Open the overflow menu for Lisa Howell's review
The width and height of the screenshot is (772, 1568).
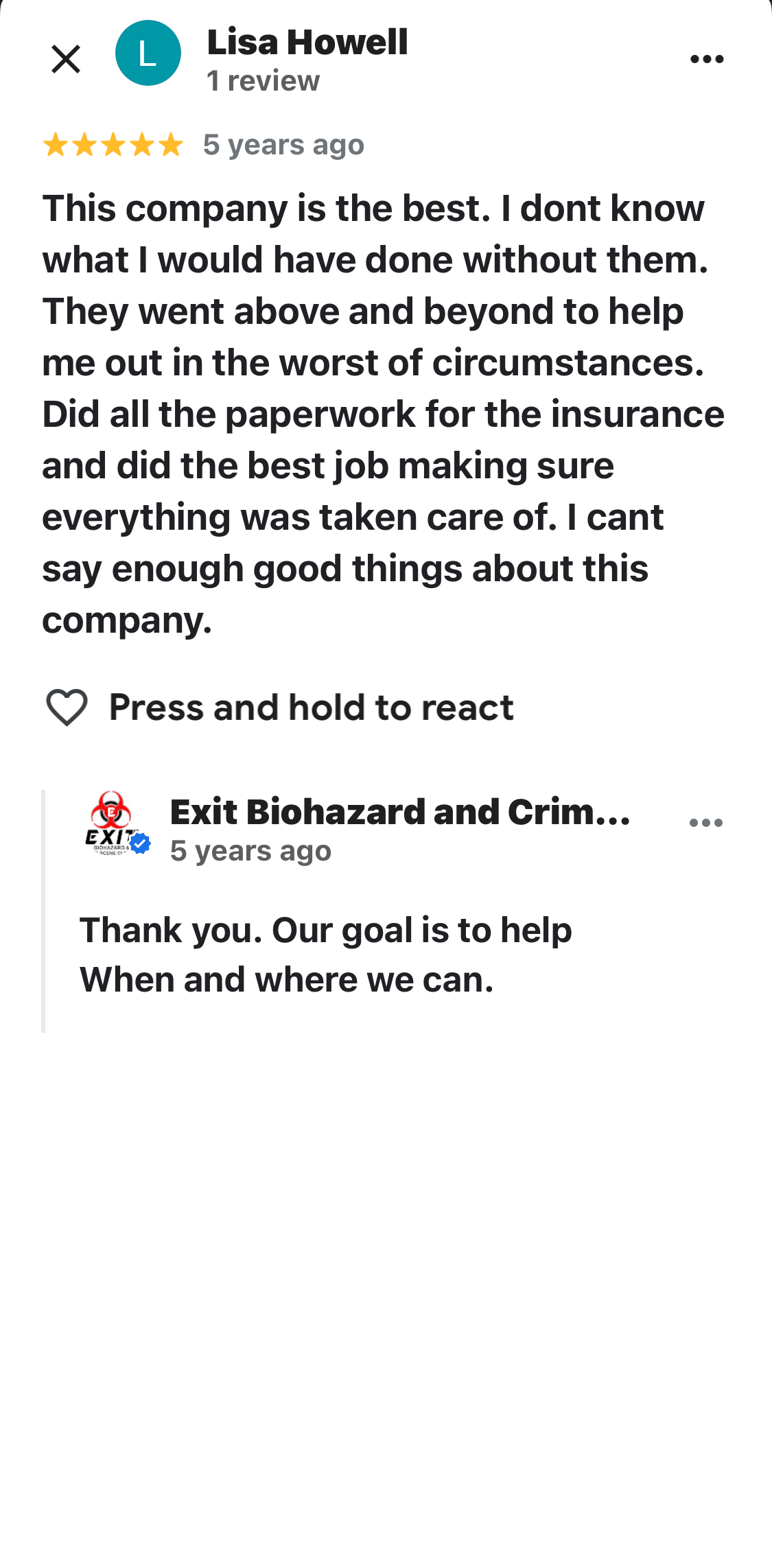click(707, 59)
